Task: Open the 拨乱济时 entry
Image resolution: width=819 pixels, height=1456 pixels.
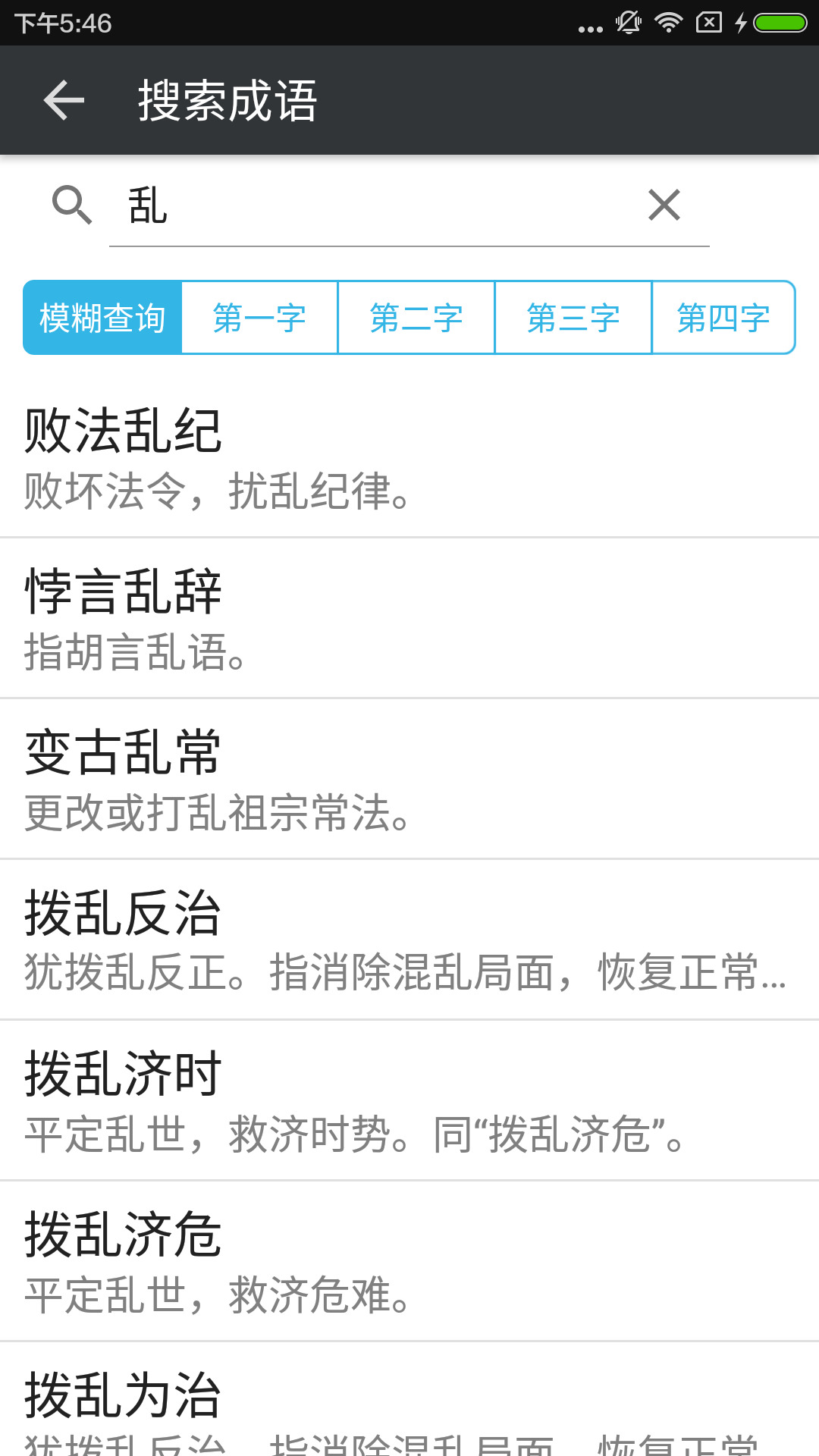Action: pyautogui.click(x=409, y=1101)
